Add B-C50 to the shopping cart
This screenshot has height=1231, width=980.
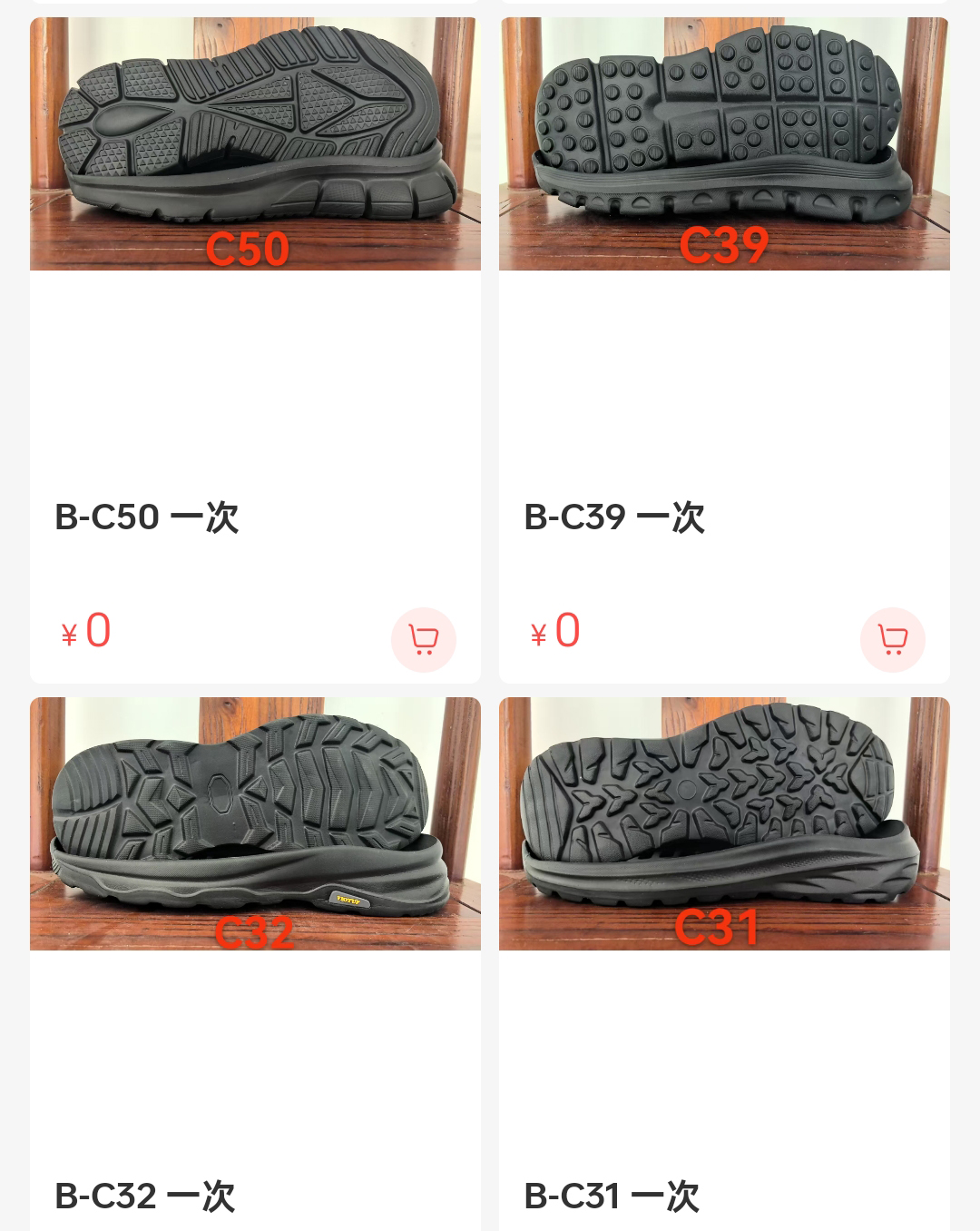coord(423,639)
